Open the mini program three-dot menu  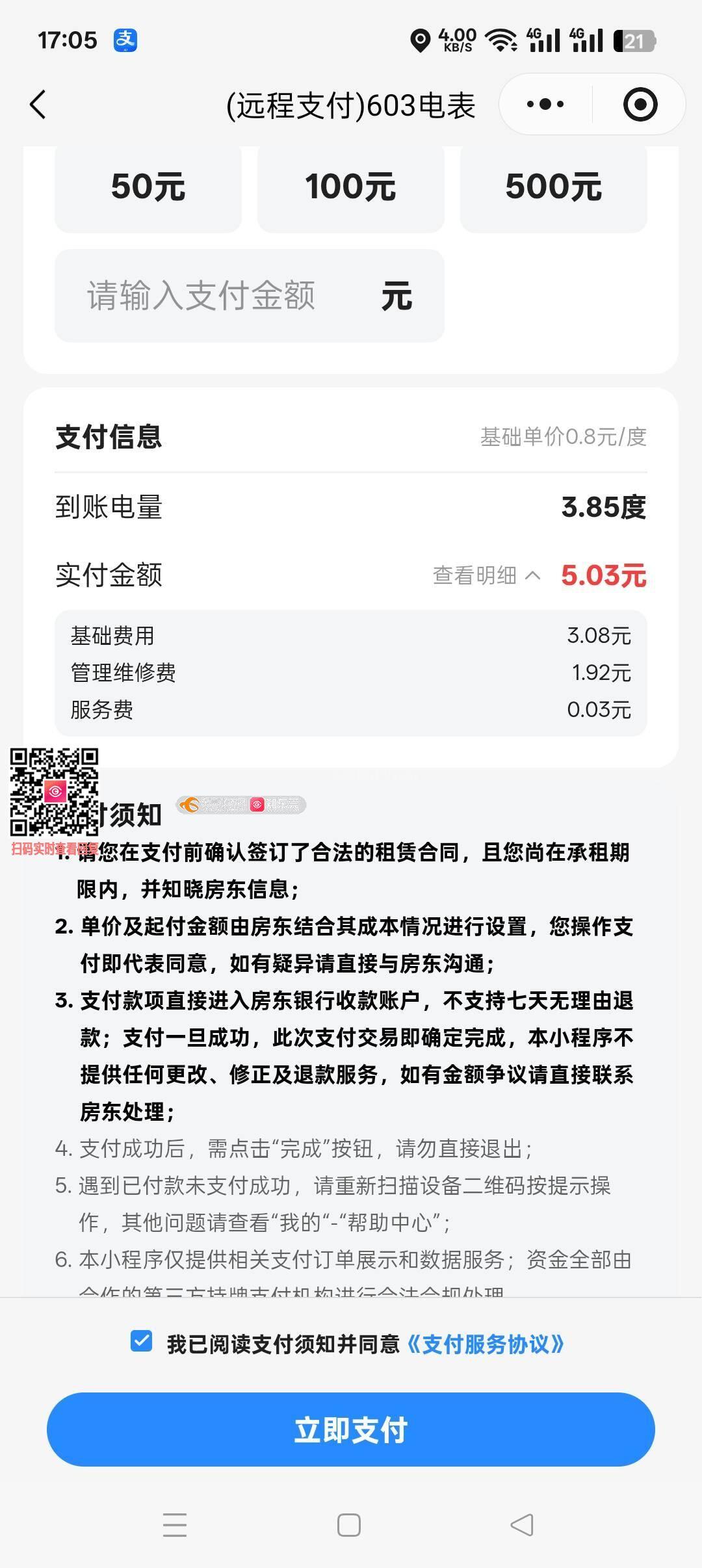(545, 104)
